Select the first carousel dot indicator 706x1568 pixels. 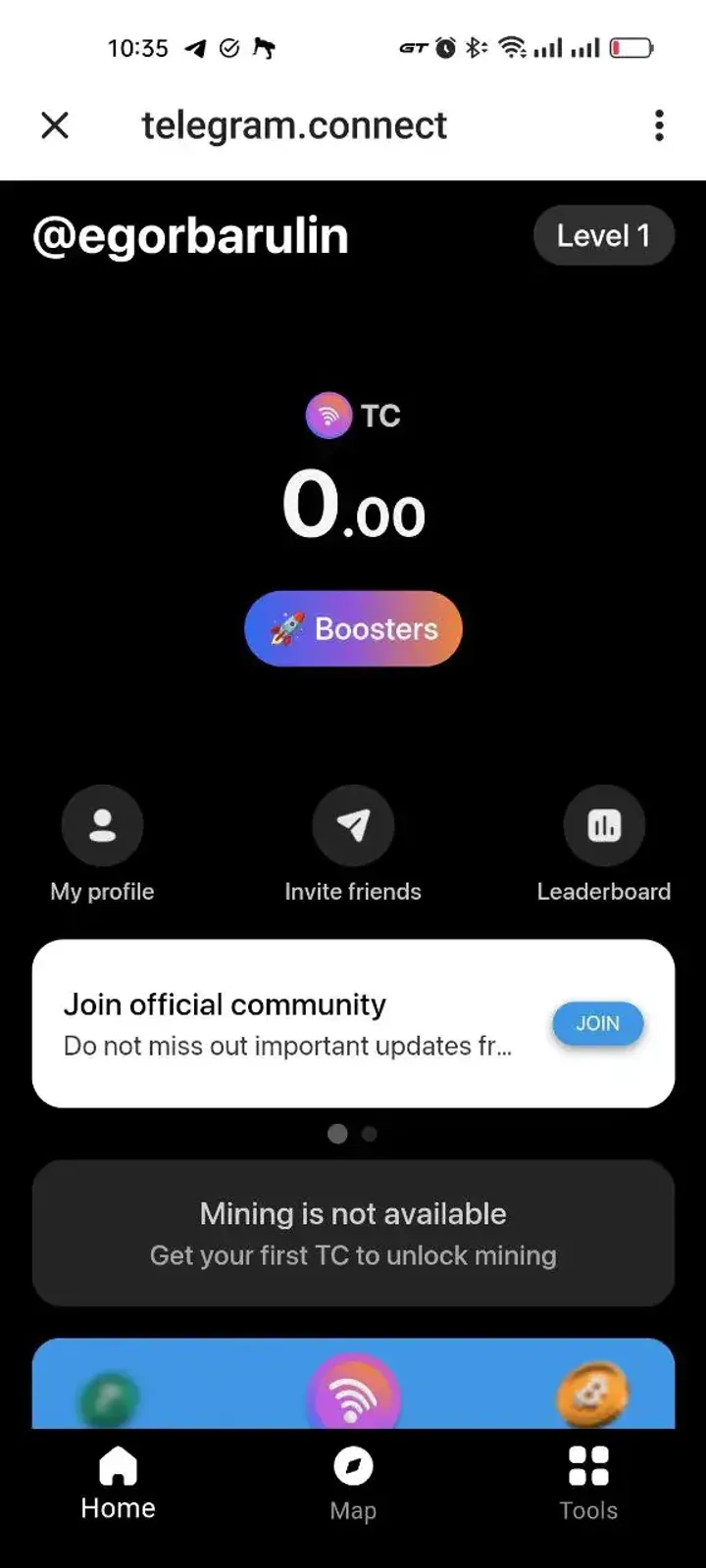tap(338, 1134)
